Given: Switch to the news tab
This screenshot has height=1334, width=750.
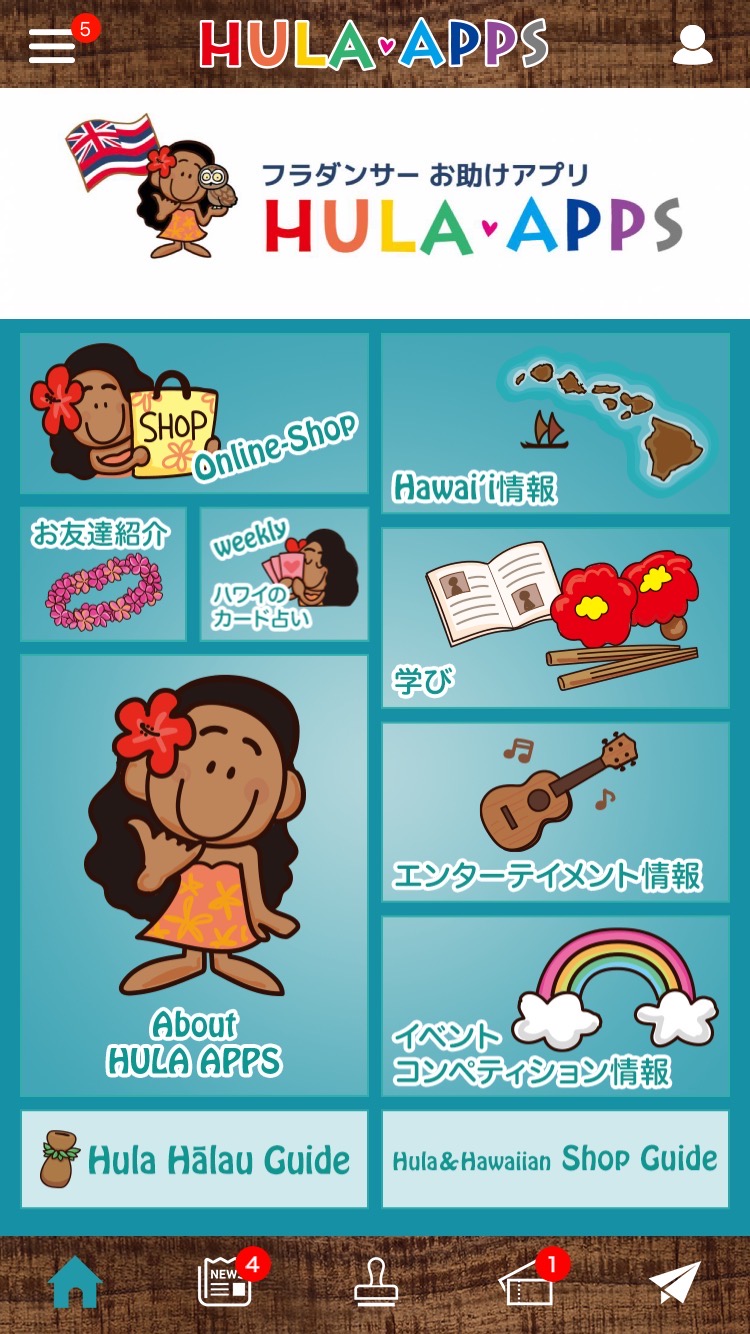Looking at the screenshot, I should (x=225, y=1282).
